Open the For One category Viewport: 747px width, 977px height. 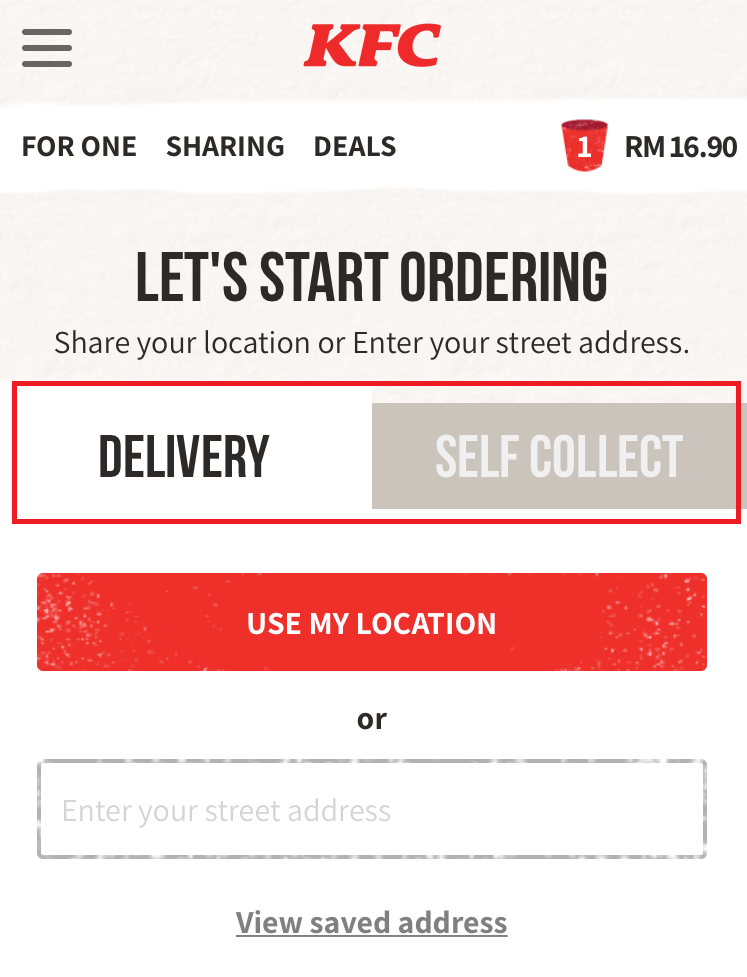click(x=79, y=147)
